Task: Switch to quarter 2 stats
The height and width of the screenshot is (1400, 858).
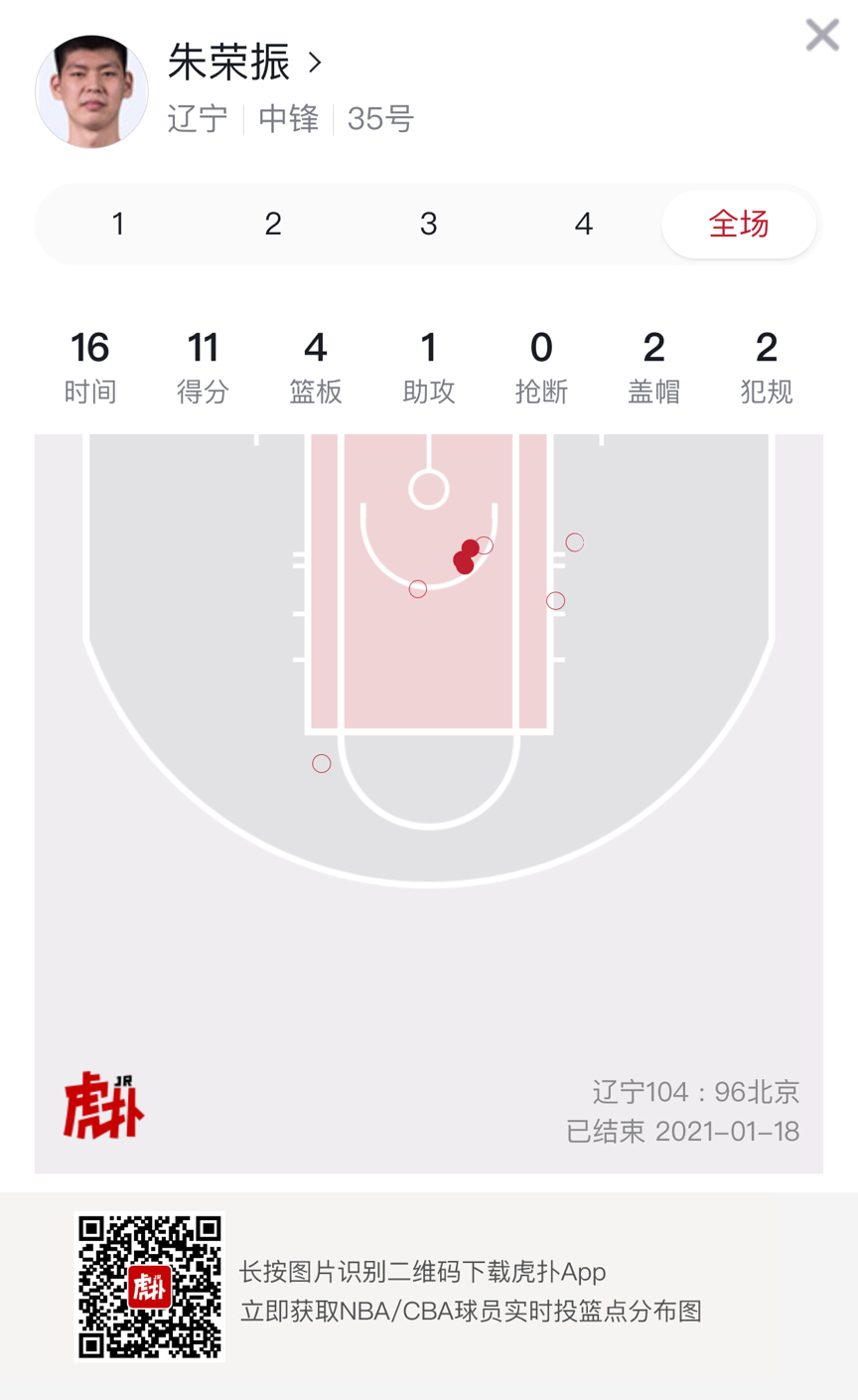Action: tap(273, 224)
